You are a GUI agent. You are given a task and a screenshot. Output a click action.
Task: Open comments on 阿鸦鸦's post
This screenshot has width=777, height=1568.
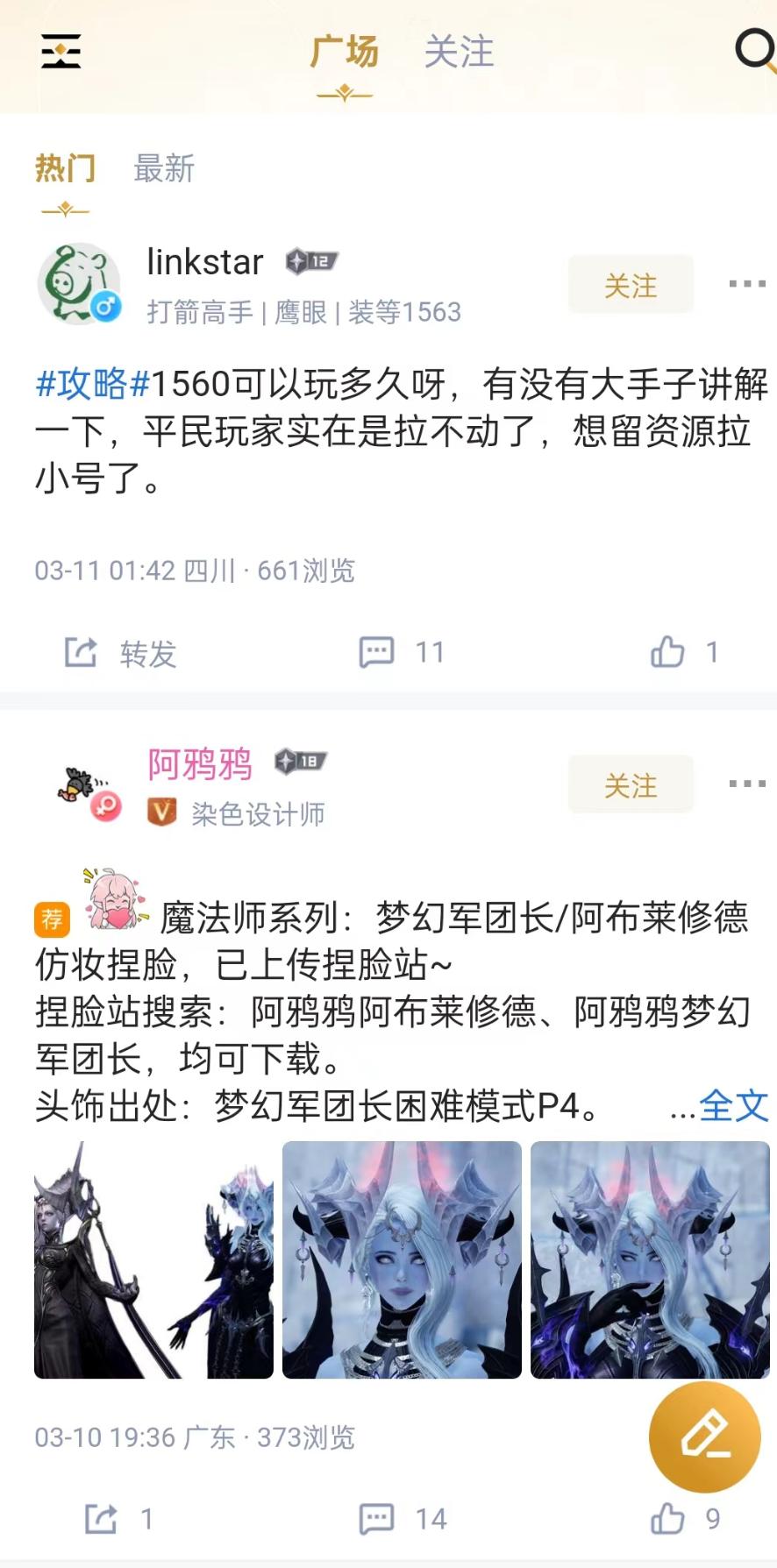click(403, 1519)
